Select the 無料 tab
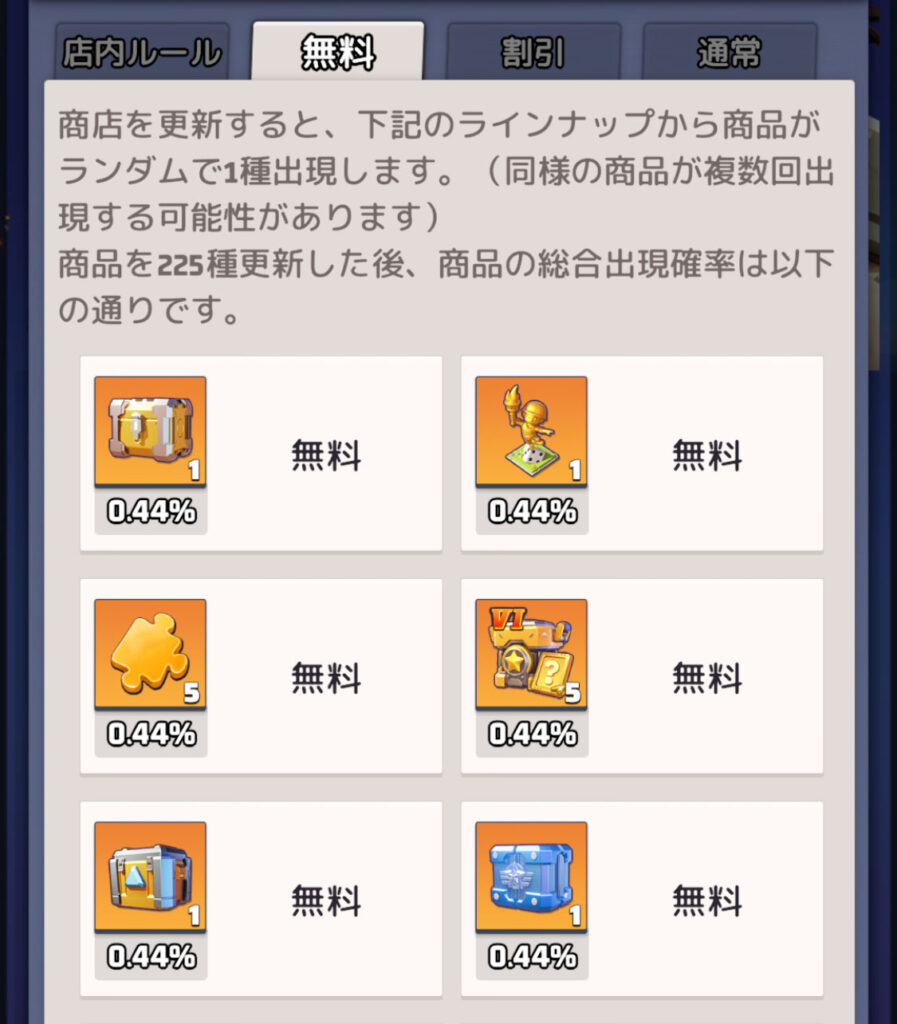Screen dimensions: 897x1024 tap(337, 52)
